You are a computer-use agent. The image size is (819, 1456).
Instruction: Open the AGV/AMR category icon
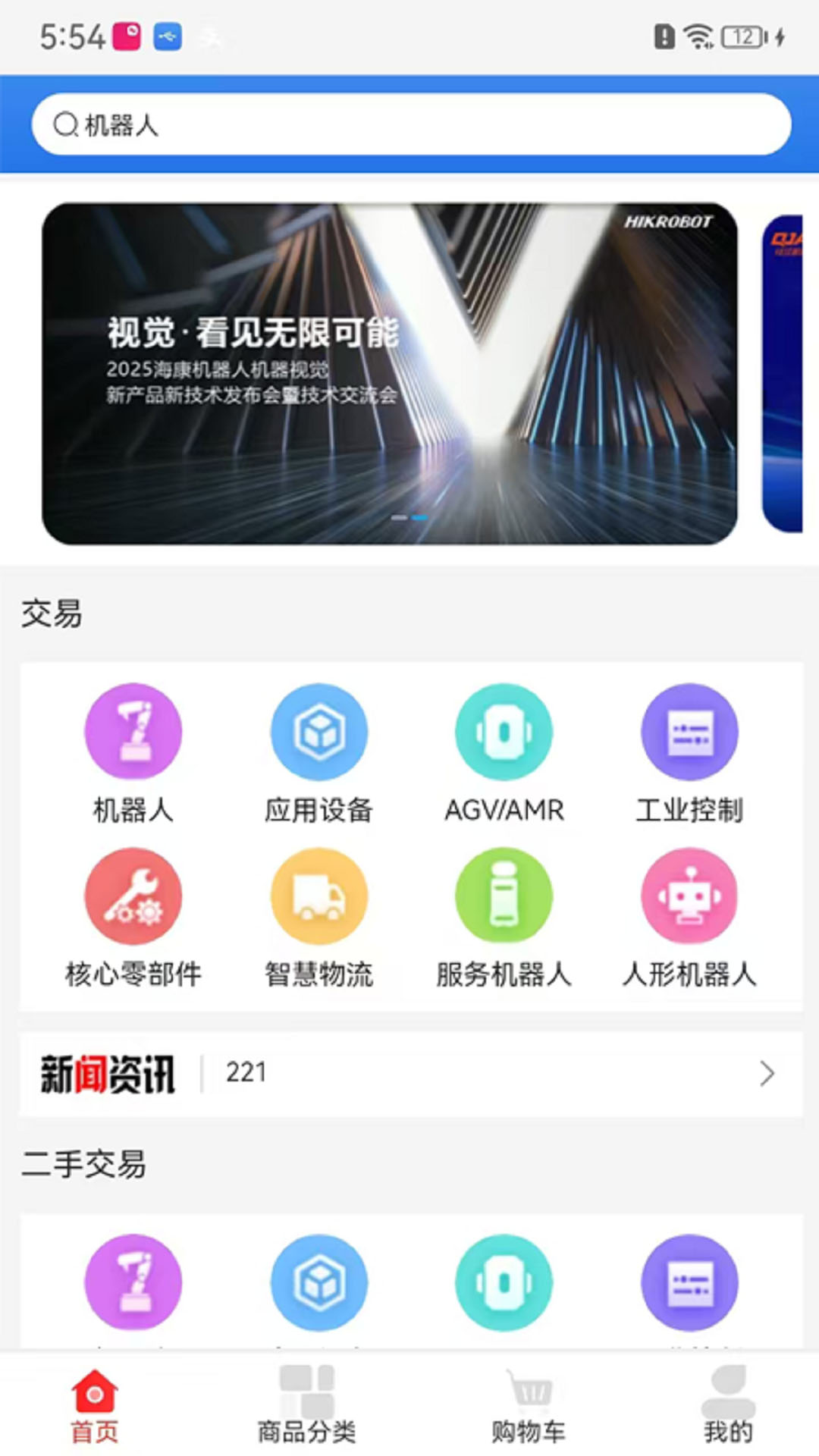(504, 732)
